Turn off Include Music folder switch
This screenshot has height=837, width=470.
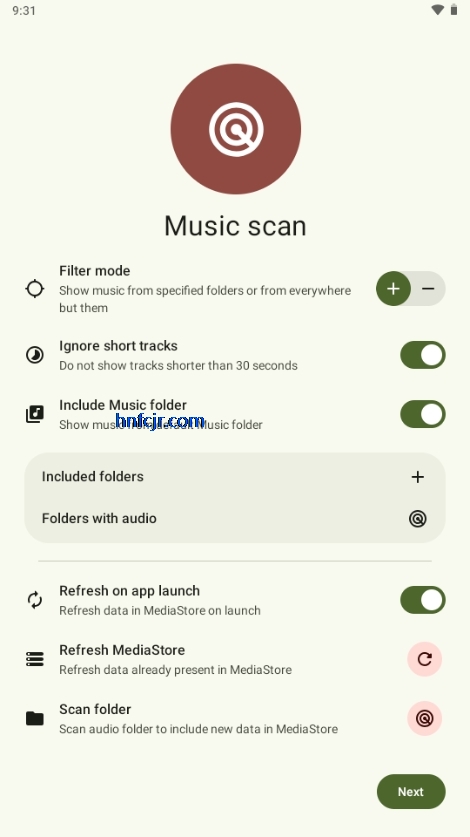click(x=423, y=414)
